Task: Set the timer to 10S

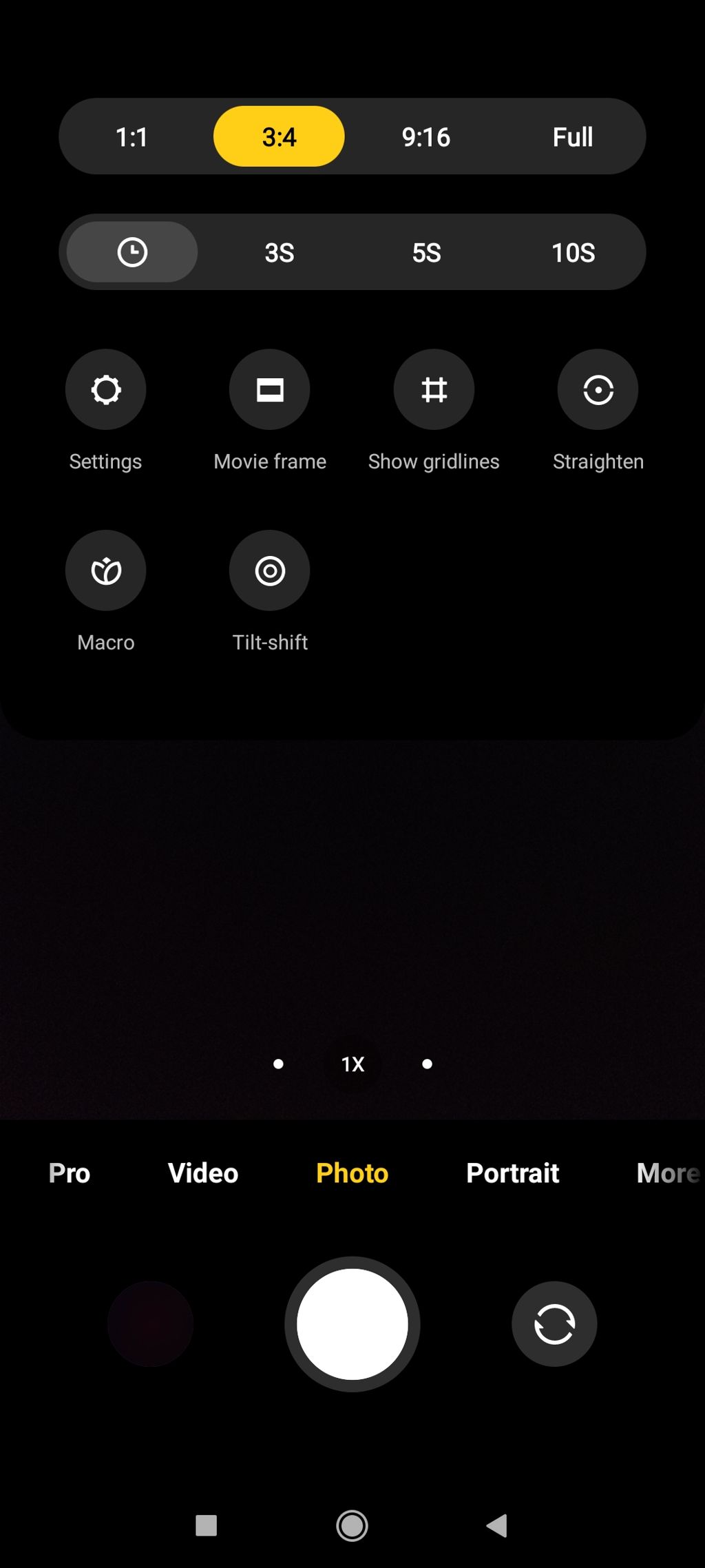Action: point(573,252)
